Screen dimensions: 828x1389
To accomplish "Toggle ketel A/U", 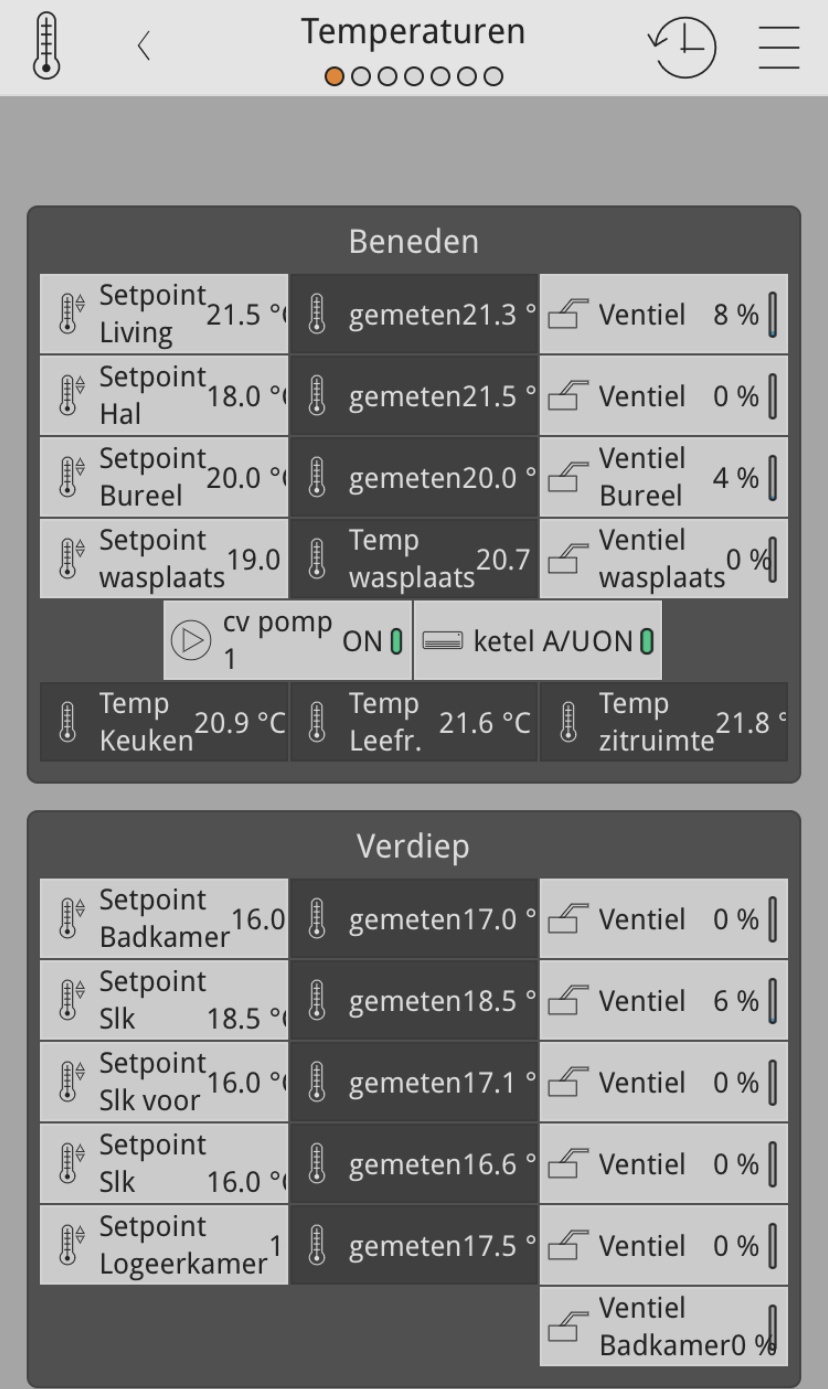I will click(x=538, y=641).
